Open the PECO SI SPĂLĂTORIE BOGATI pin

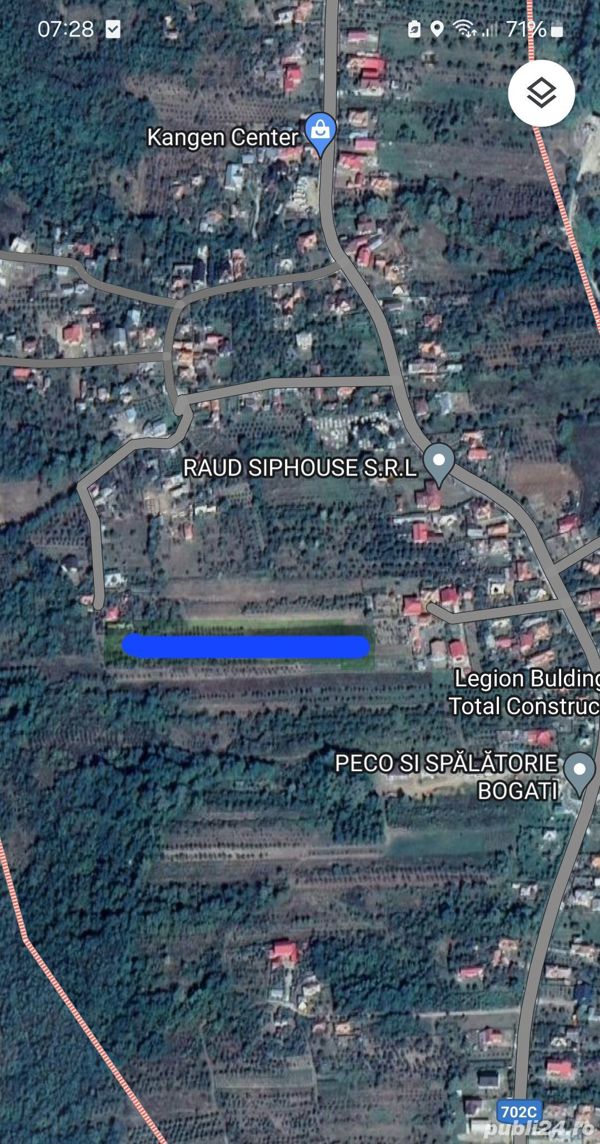click(580, 773)
